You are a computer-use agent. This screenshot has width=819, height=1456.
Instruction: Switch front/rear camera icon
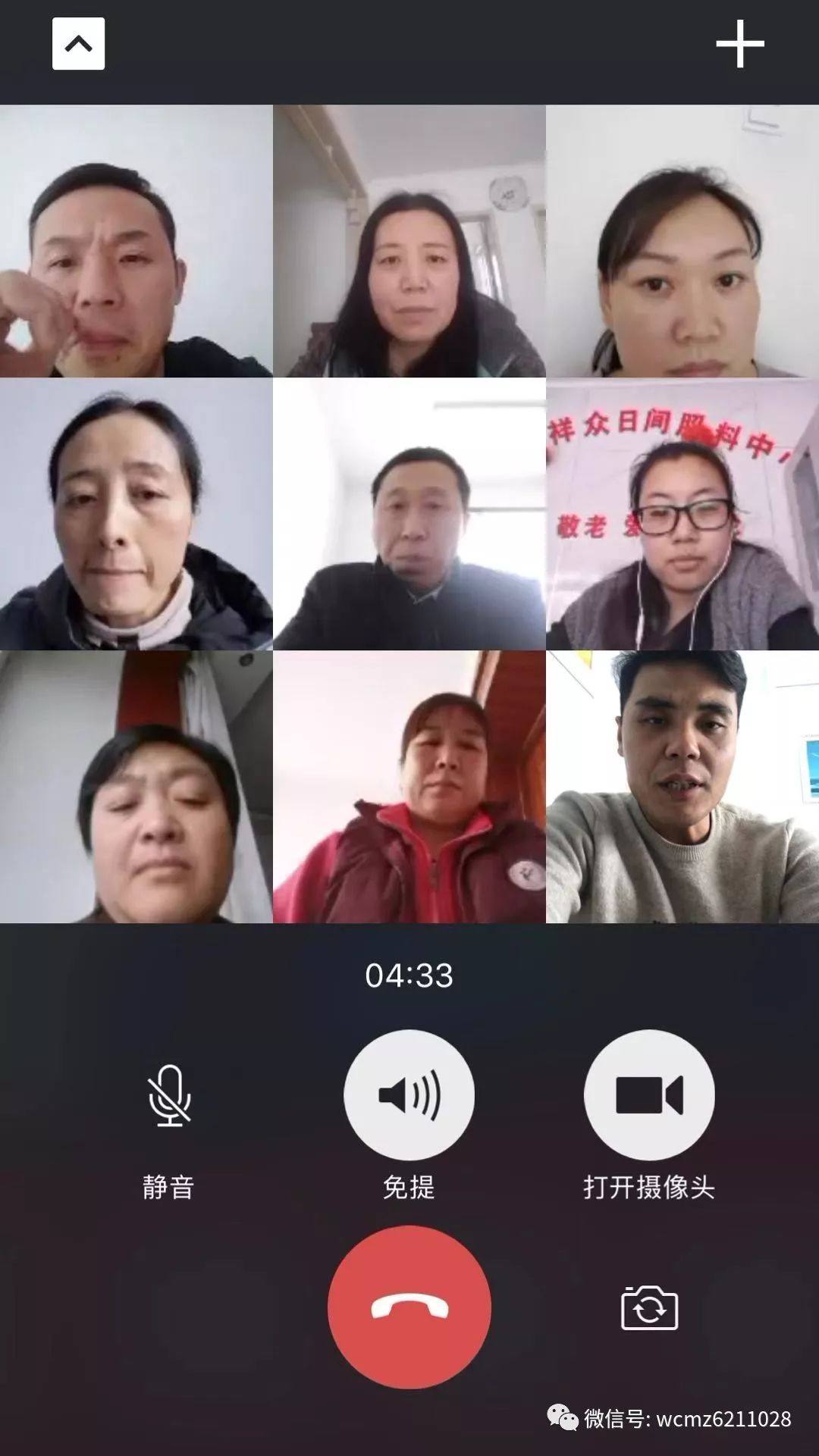(x=651, y=1304)
